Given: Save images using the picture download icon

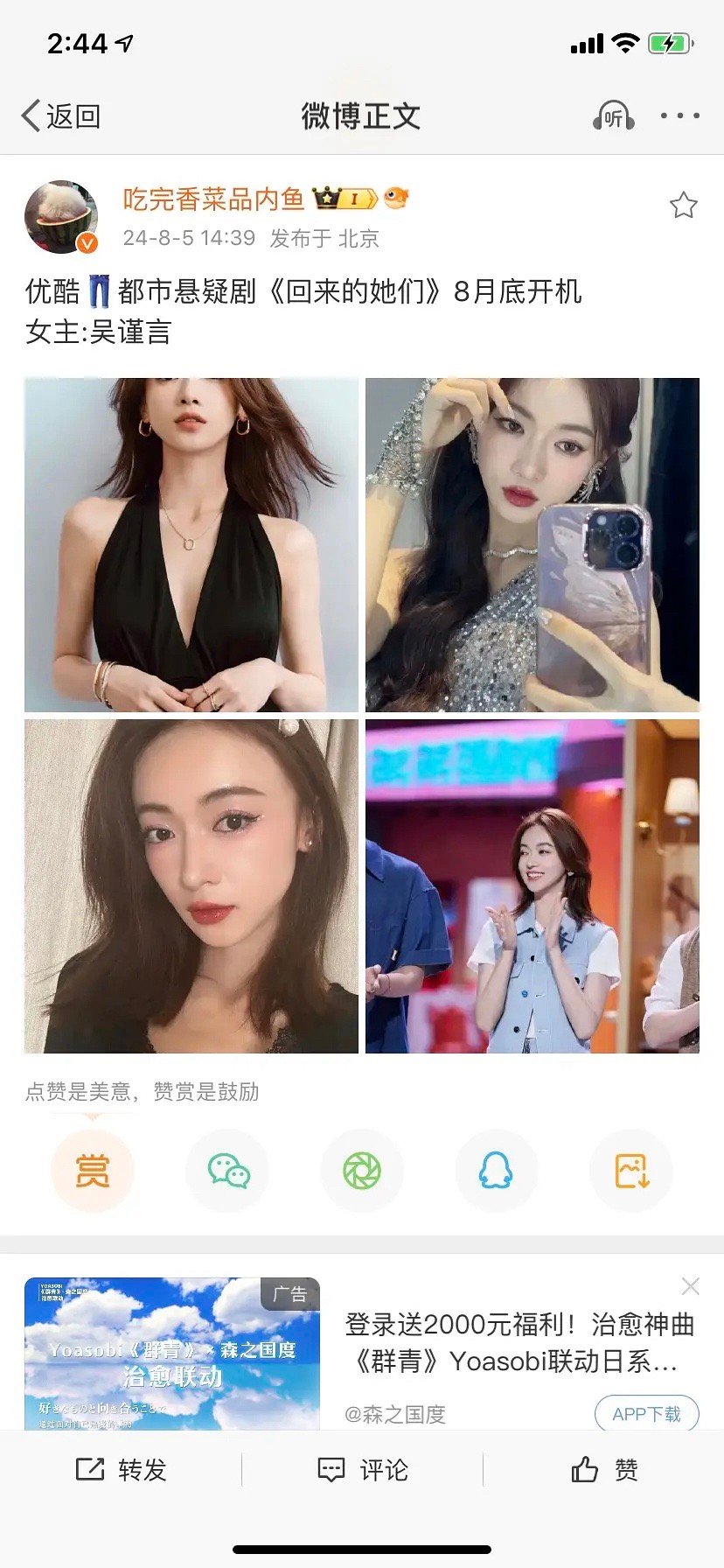Looking at the screenshot, I should 630,1171.
